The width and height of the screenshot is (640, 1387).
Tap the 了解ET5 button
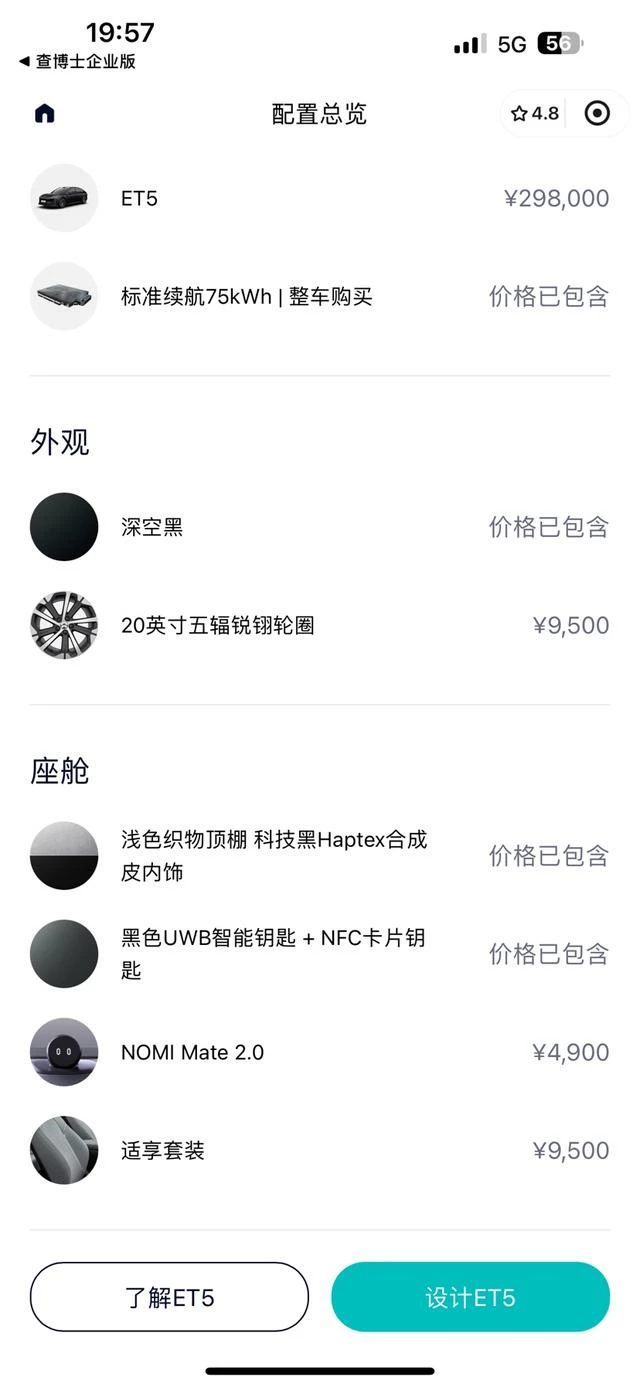click(169, 1297)
